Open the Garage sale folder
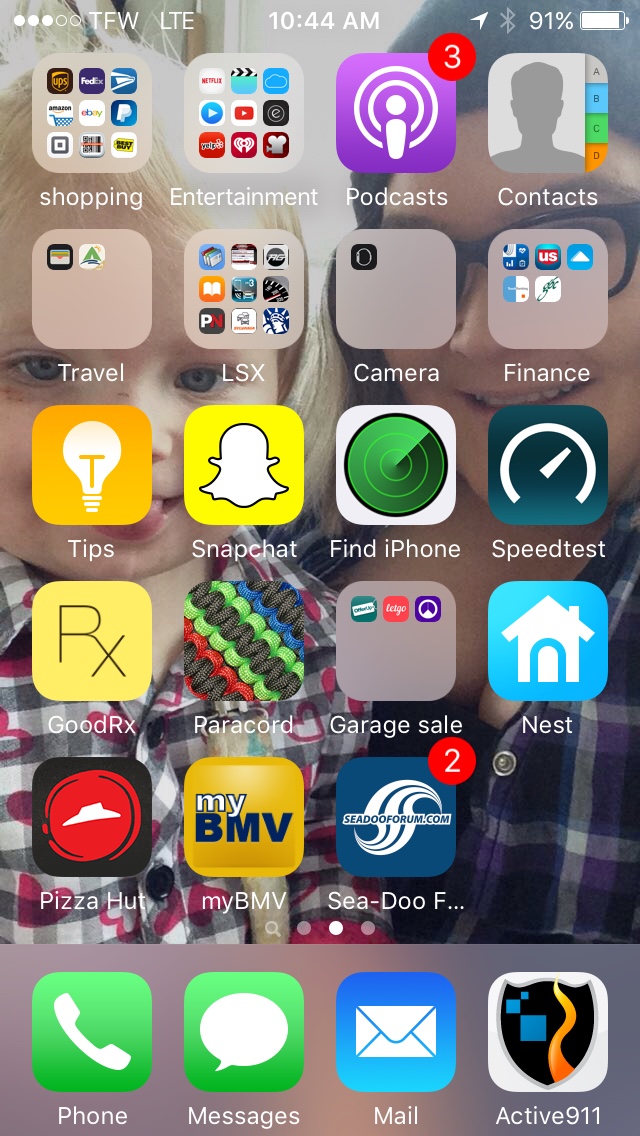Image resolution: width=640 pixels, height=1136 pixels. pos(396,641)
